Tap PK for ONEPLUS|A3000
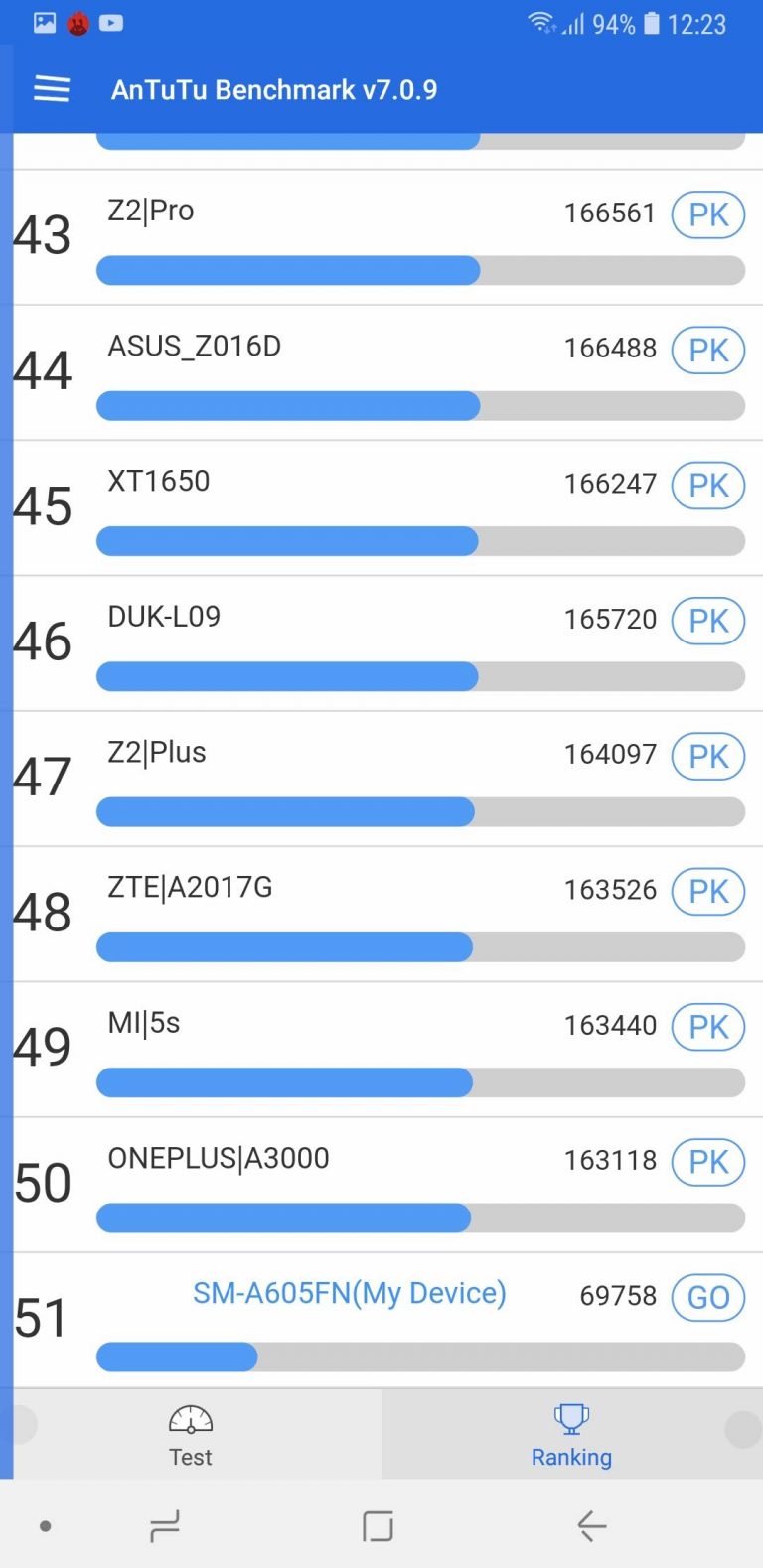 [708, 1162]
